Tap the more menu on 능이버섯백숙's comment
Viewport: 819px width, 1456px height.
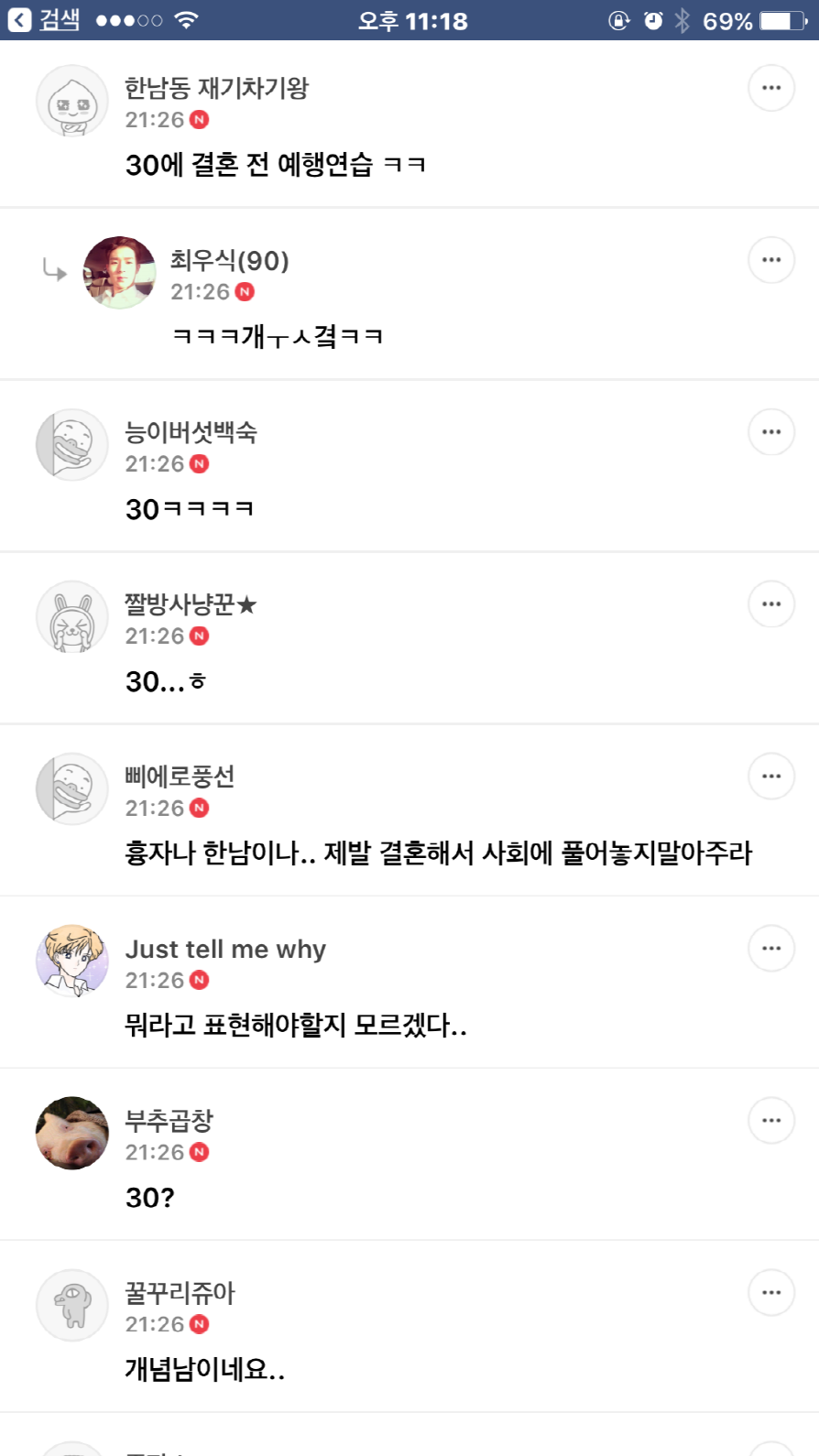(771, 432)
